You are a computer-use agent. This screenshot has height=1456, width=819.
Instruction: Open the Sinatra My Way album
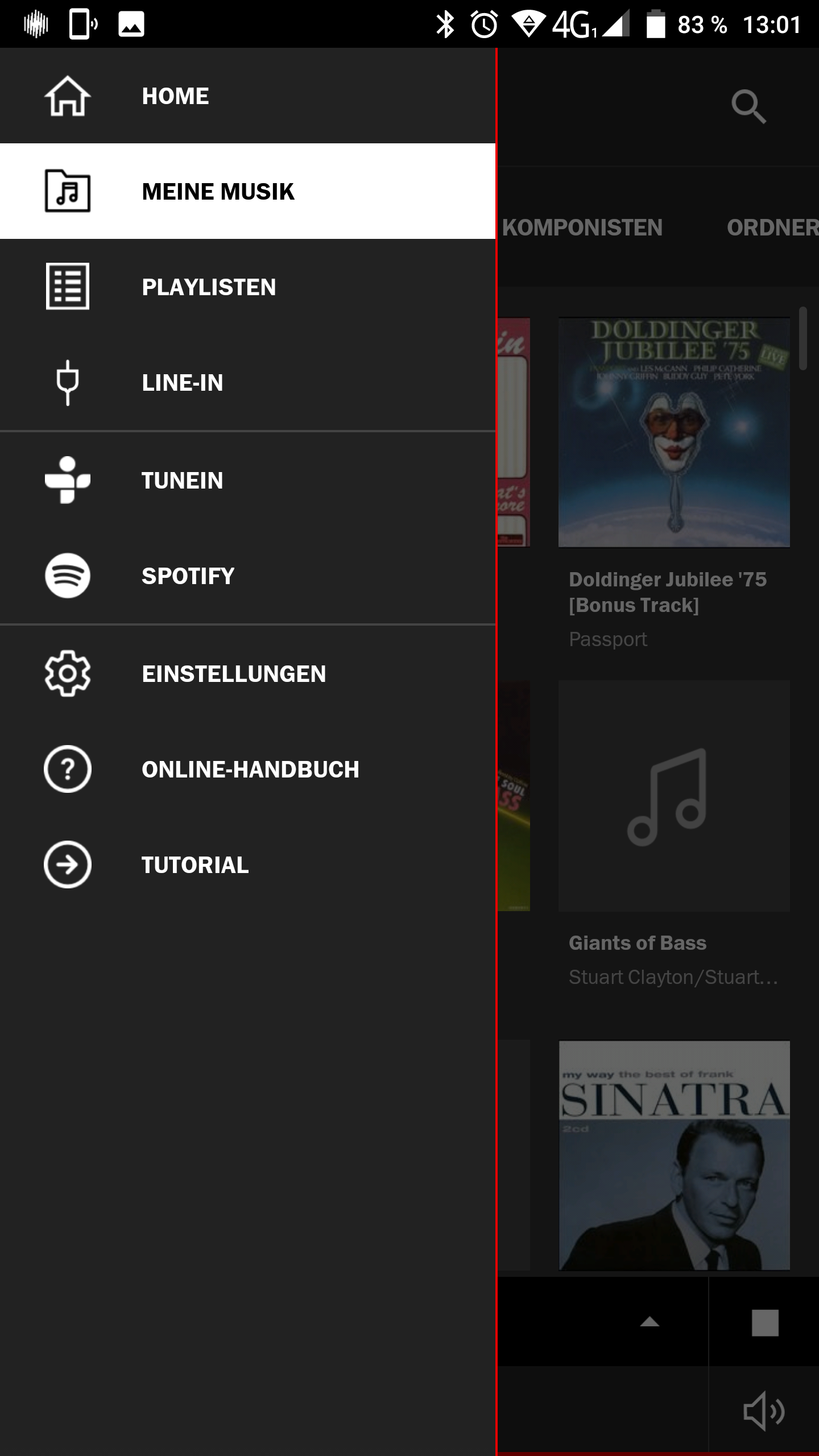point(674,1155)
